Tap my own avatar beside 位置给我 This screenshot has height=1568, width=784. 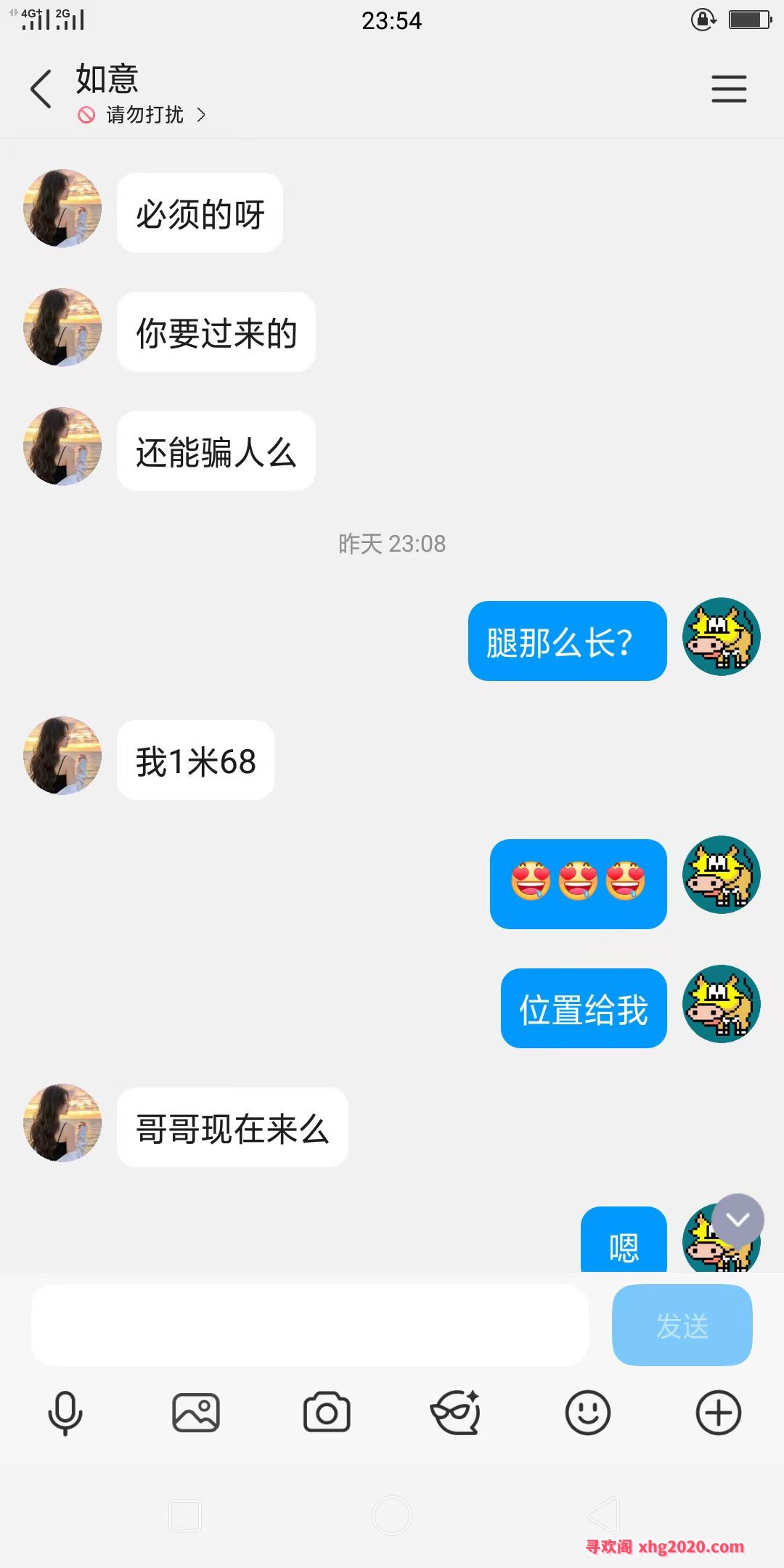point(721,1004)
